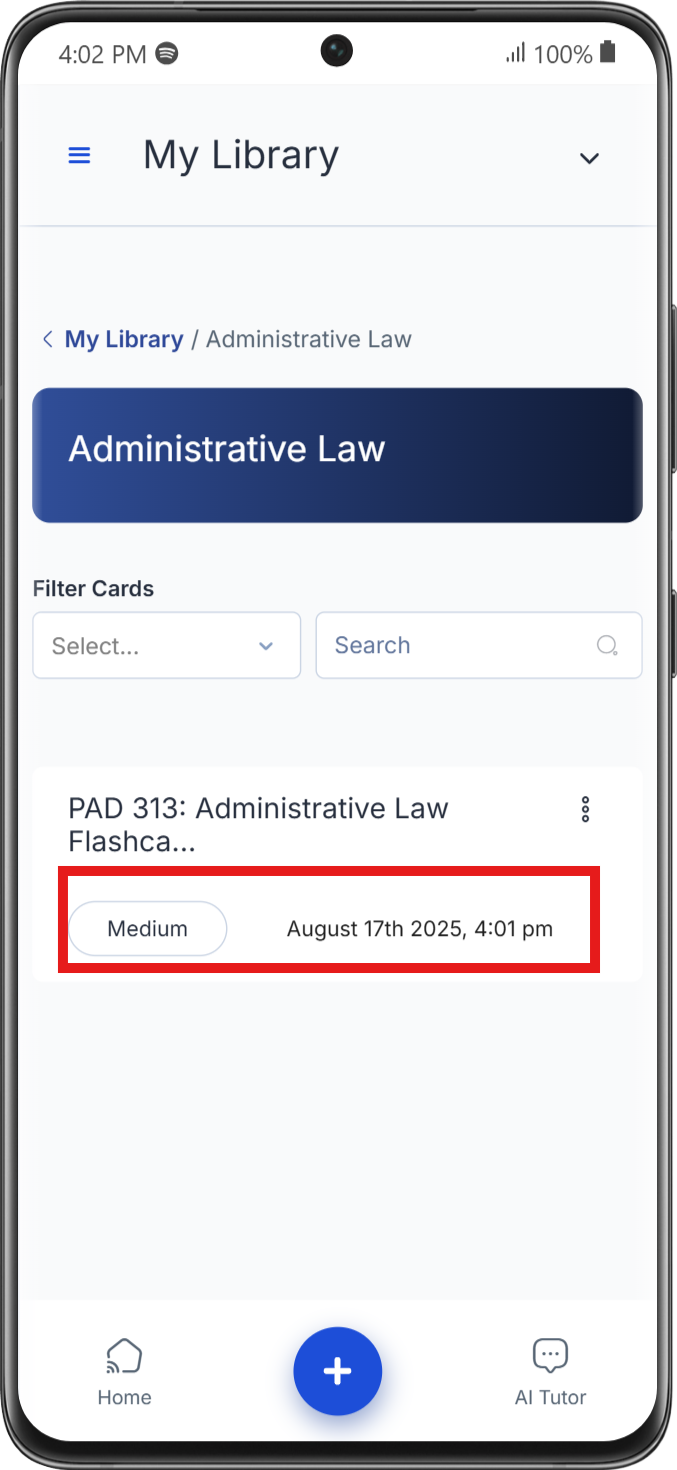
Task: Open the hamburger drawer menu
Action: [79, 156]
